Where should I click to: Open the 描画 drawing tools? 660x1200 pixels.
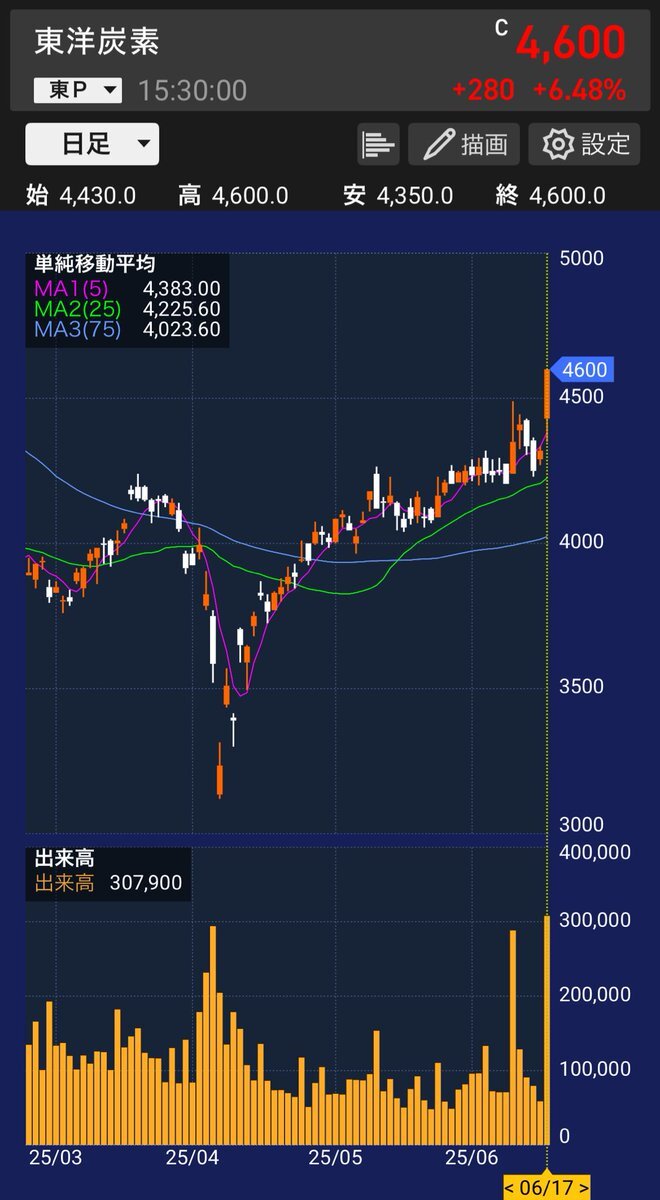click(464, 144)
